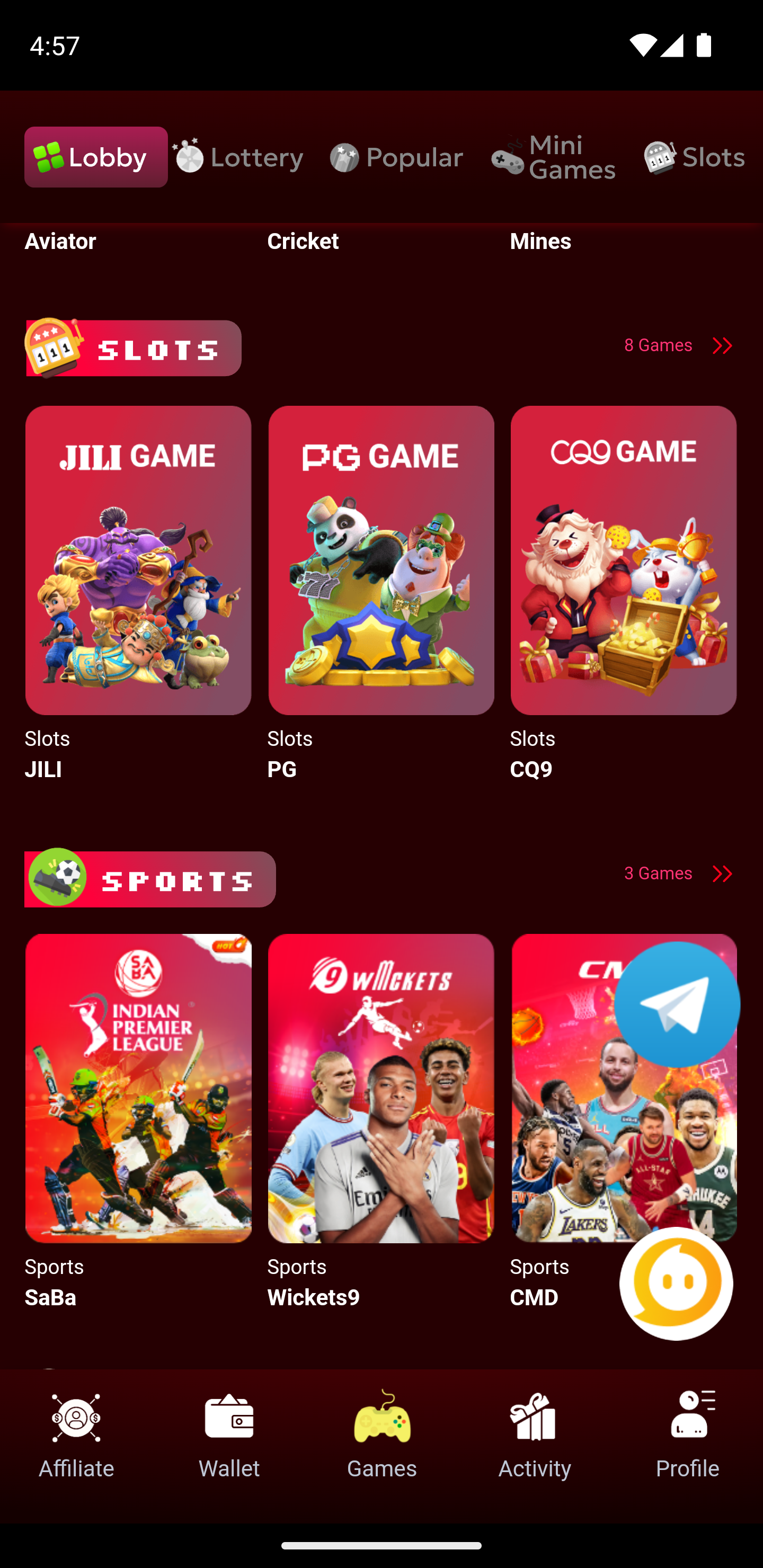Screen dimensions: 763x1568
Task: Expand the Sports section via its double-arrow
Action: click(723, 873)
